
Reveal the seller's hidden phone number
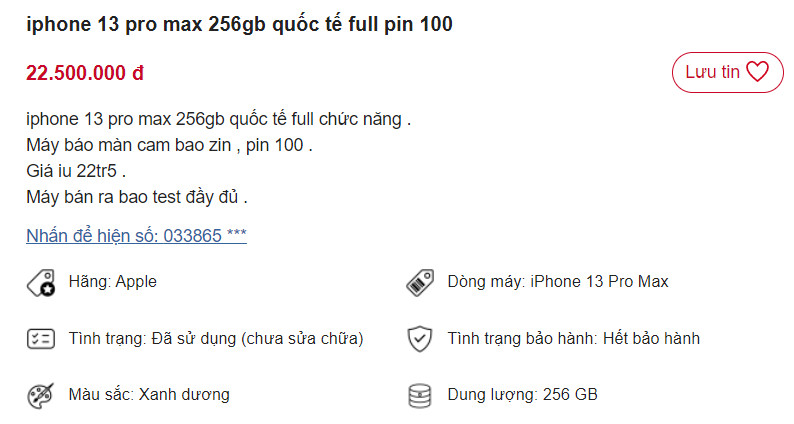pos(136,236)
